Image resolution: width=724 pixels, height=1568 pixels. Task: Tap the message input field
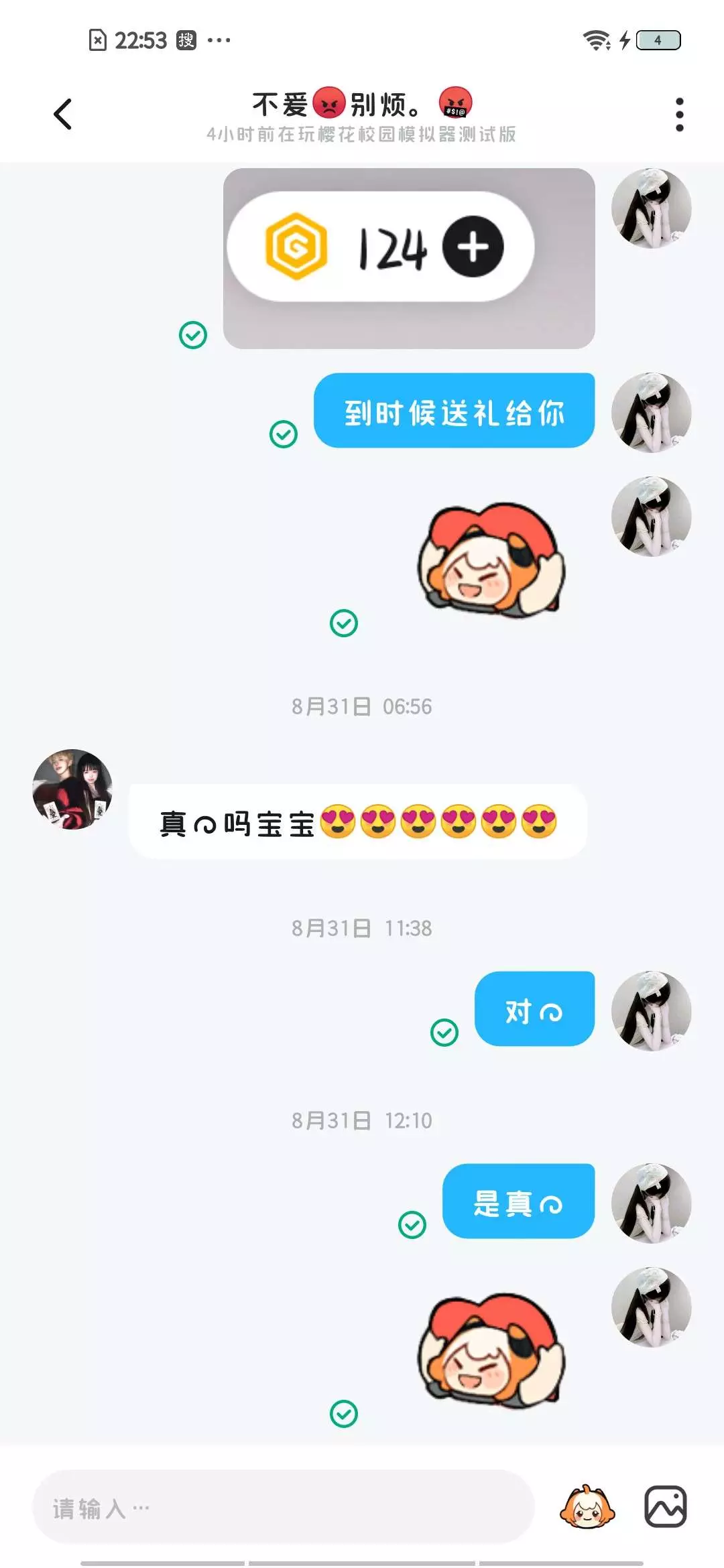click(283, 1508)
